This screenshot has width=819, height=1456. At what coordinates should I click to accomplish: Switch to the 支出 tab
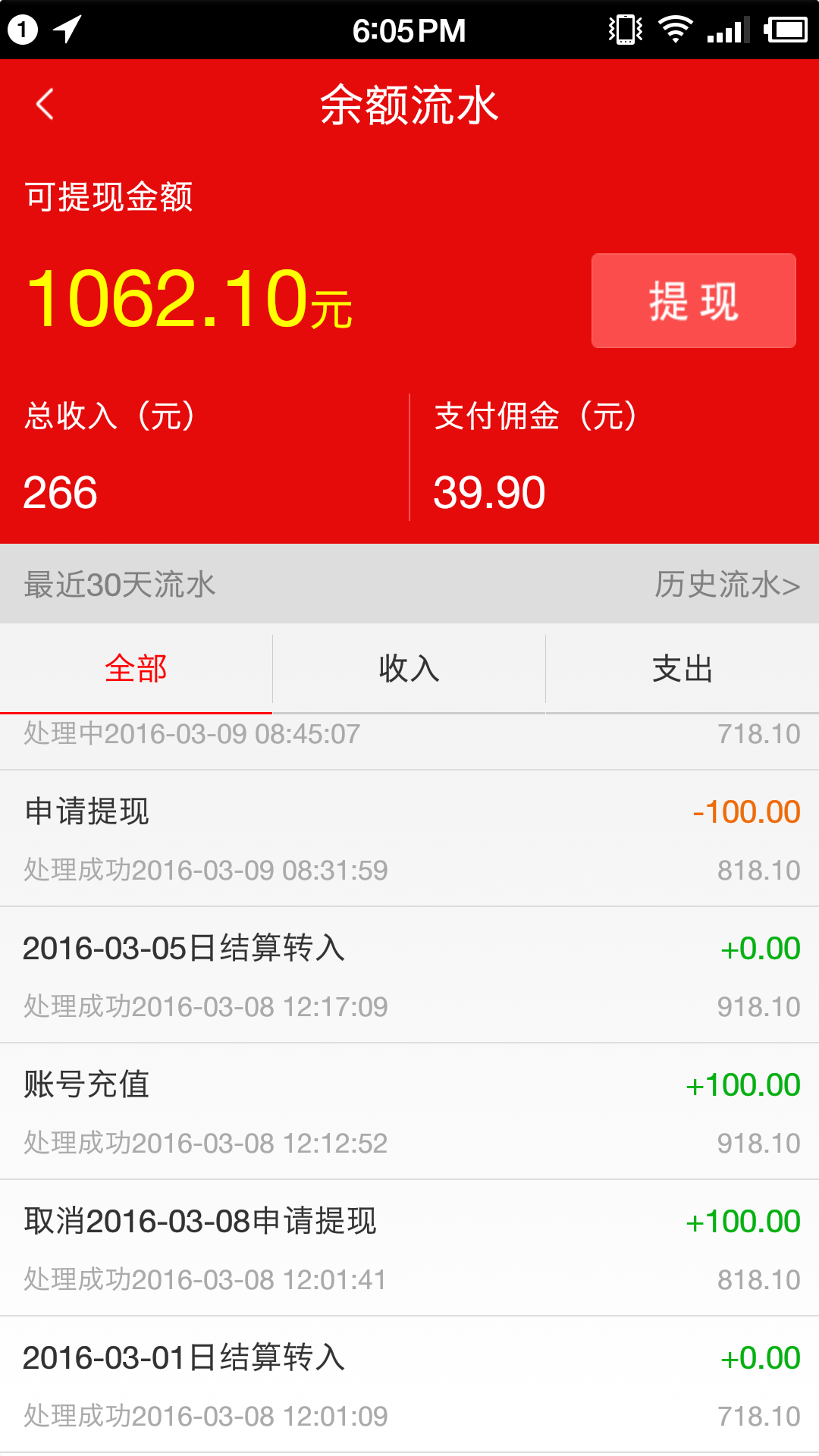tap(682, 669)
